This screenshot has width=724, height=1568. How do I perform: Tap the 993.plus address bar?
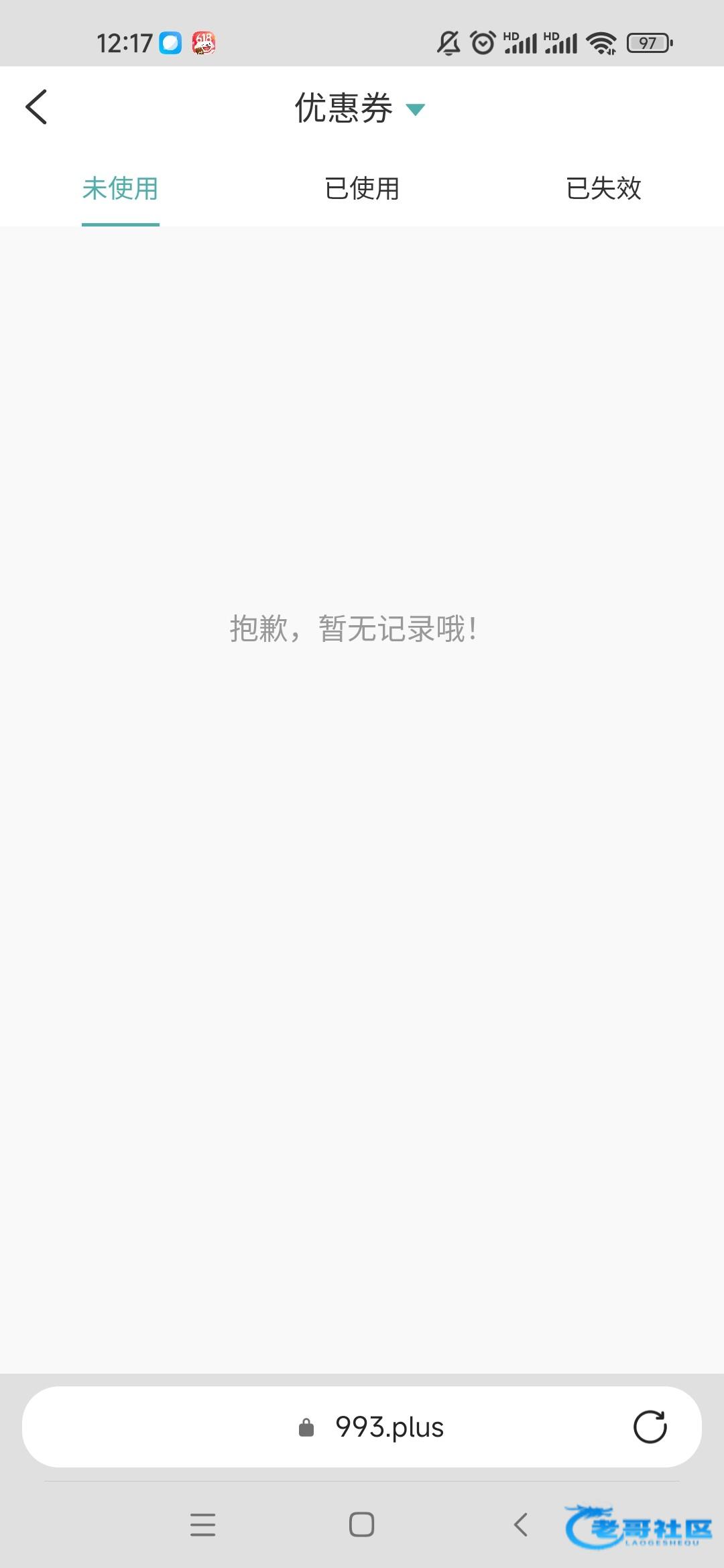pyautogui.click(x=362, y=1427)
